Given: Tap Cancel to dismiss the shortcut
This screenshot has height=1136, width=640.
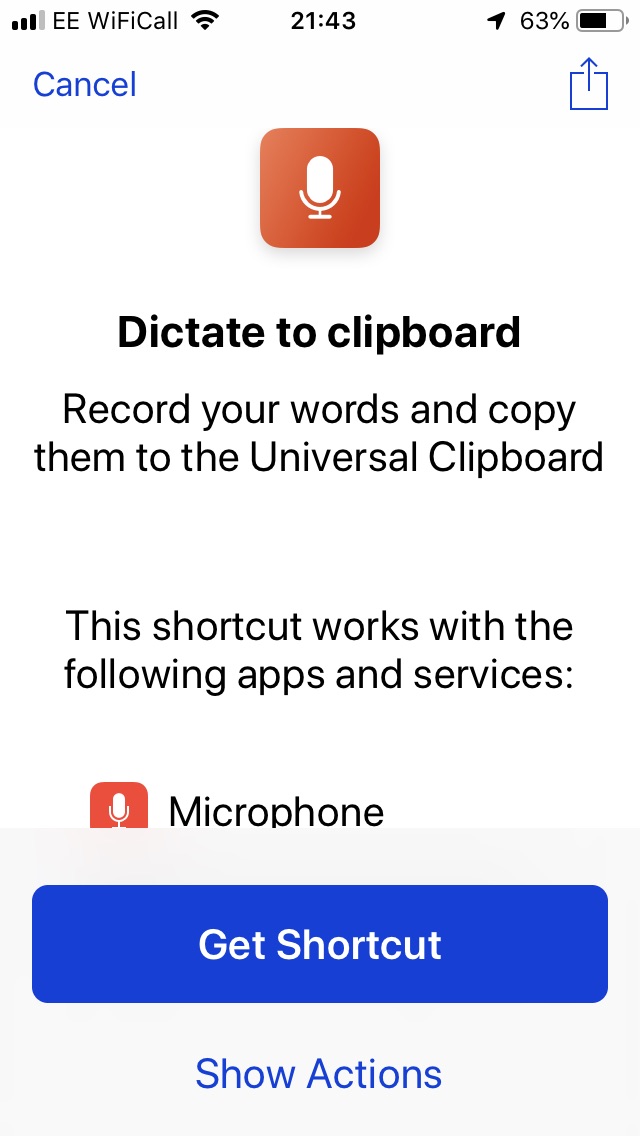Looking at the screenshot, I should [x=85, y=85].
